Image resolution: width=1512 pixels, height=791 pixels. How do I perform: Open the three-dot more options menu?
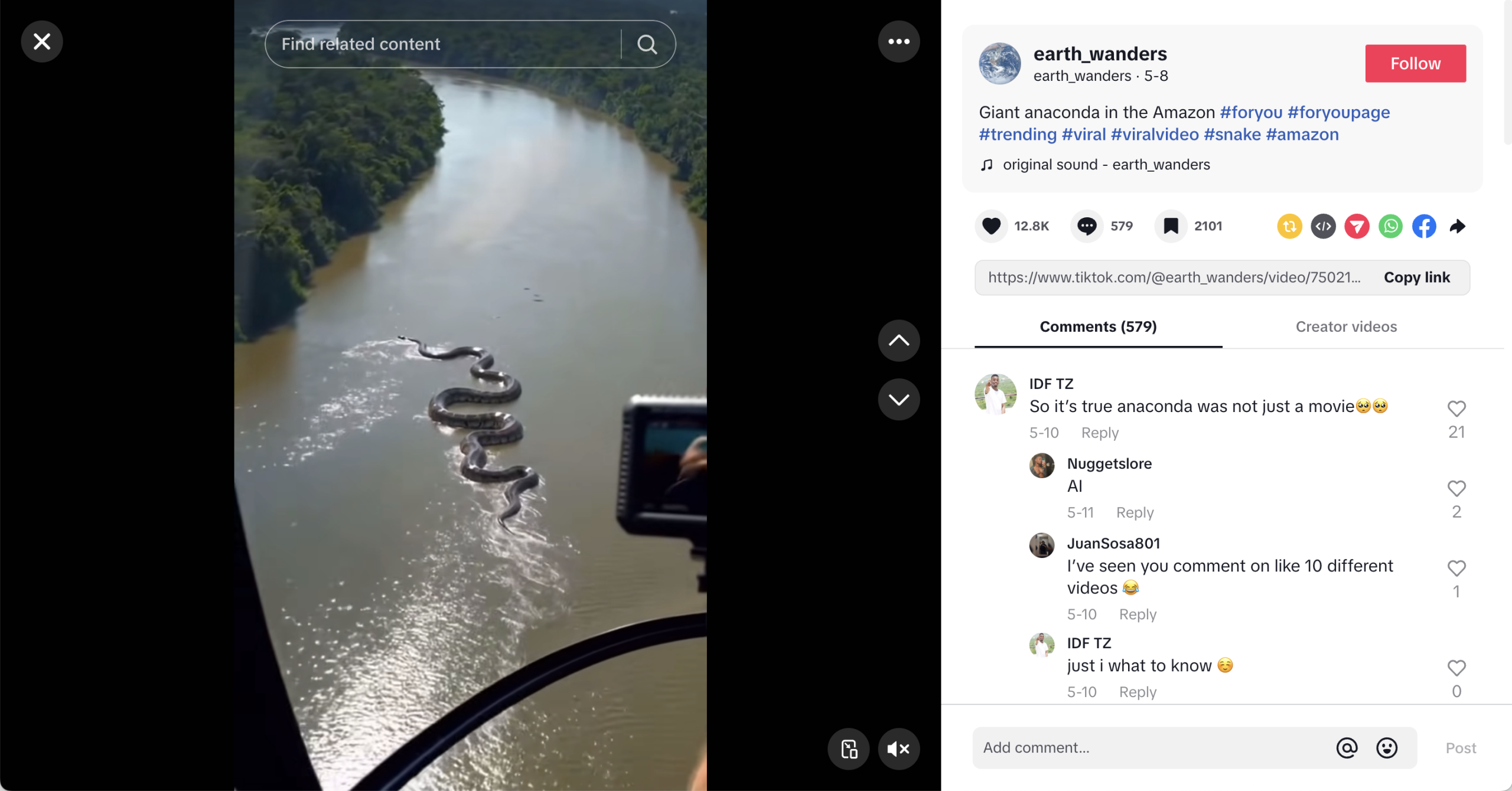click(x=898, y=42)
